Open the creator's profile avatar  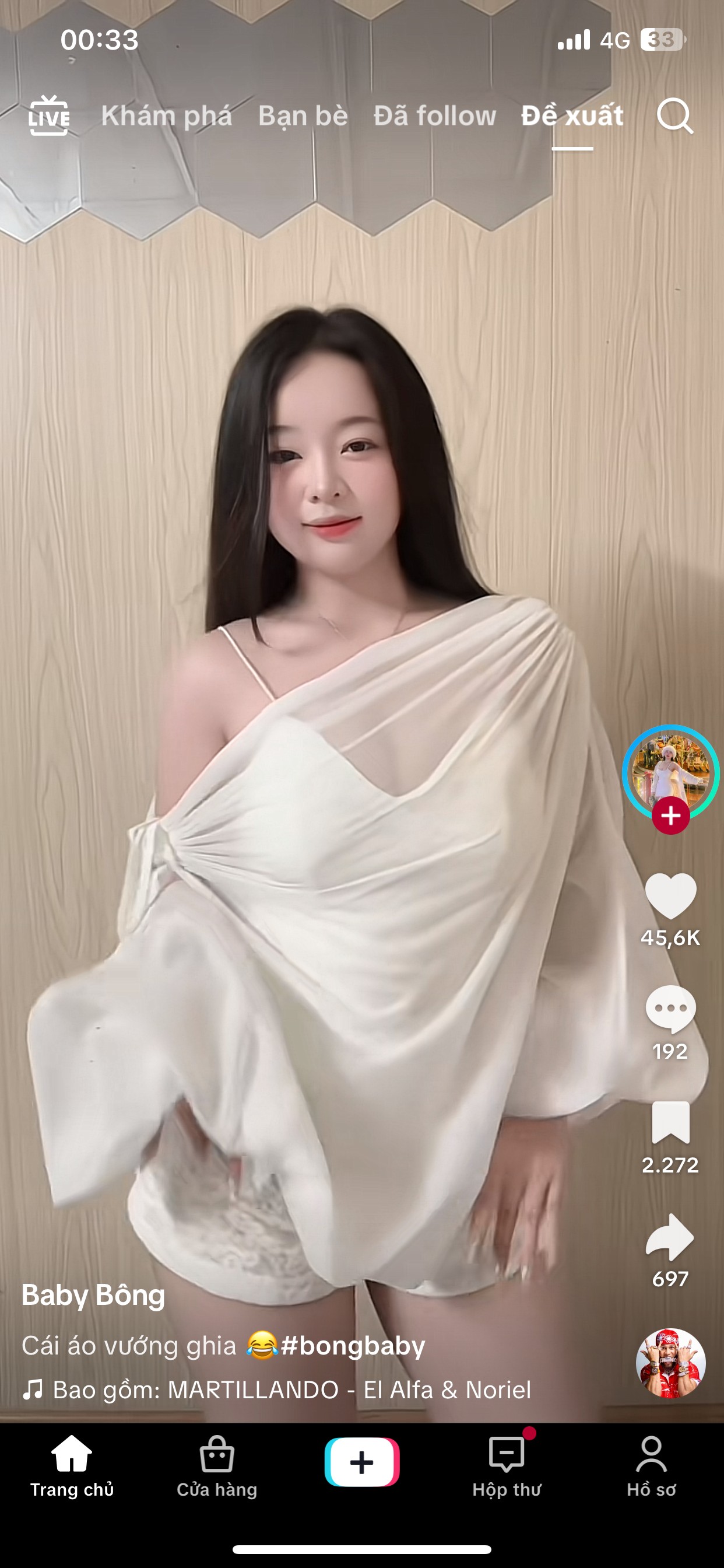(670, 773)
